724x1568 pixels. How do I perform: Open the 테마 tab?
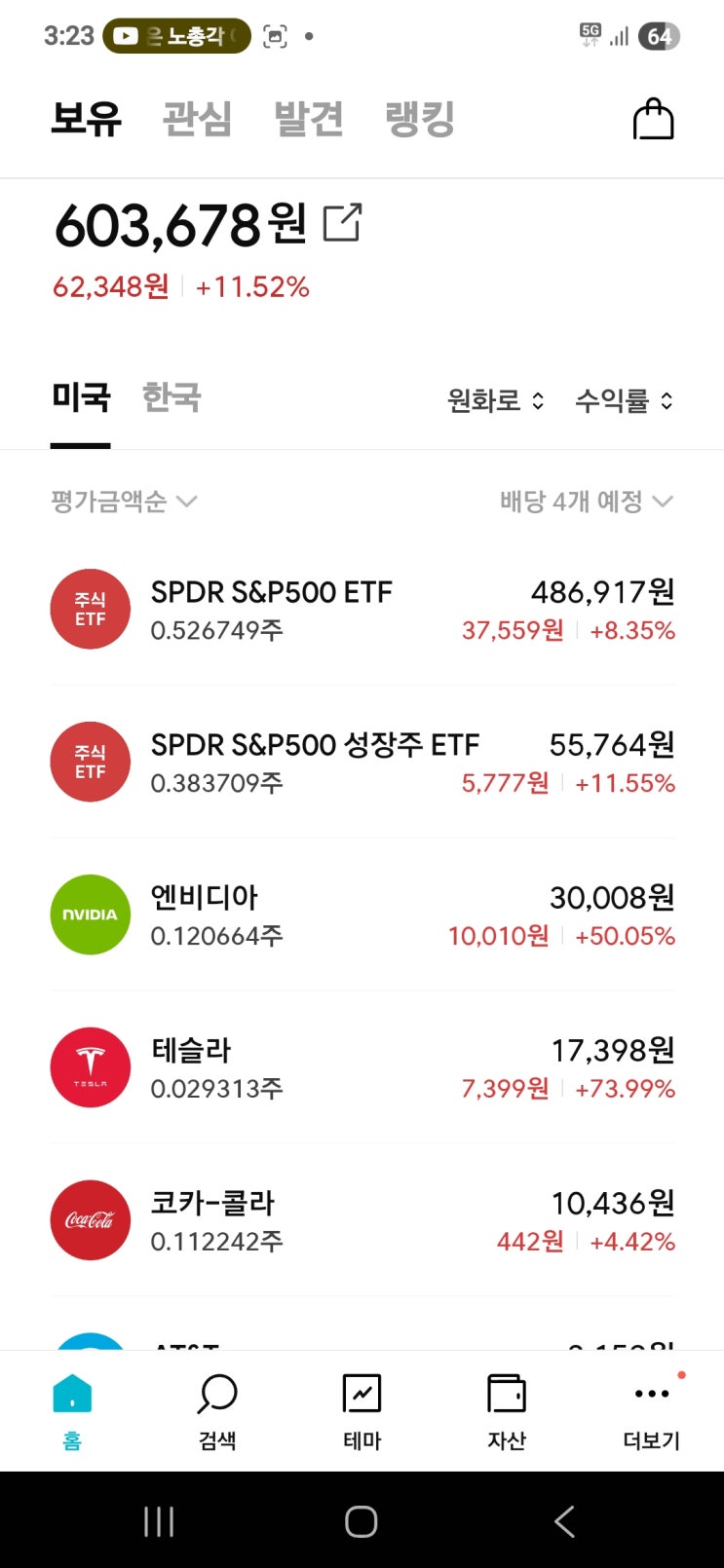coord(362,1410)
